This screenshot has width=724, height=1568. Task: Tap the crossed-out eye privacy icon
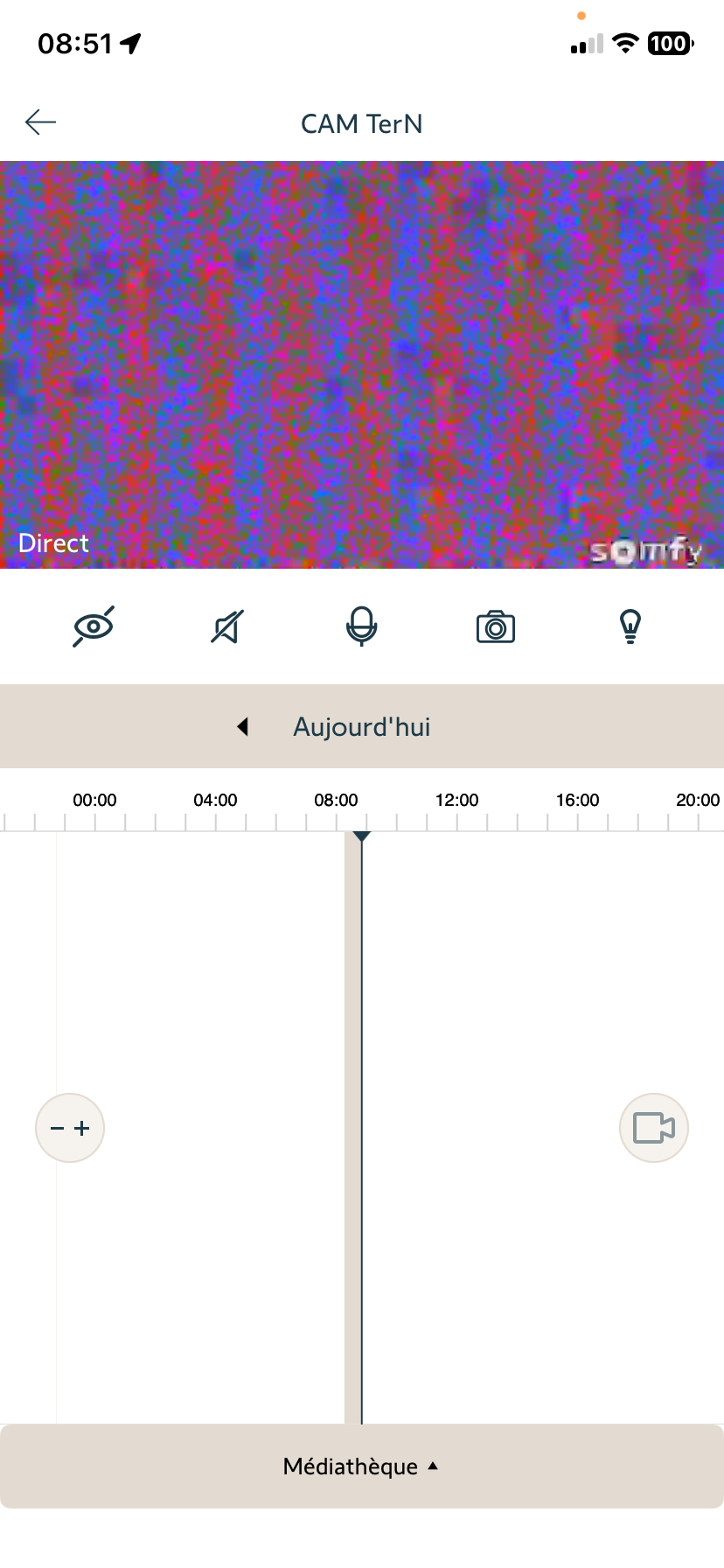[x=94, y=626]
